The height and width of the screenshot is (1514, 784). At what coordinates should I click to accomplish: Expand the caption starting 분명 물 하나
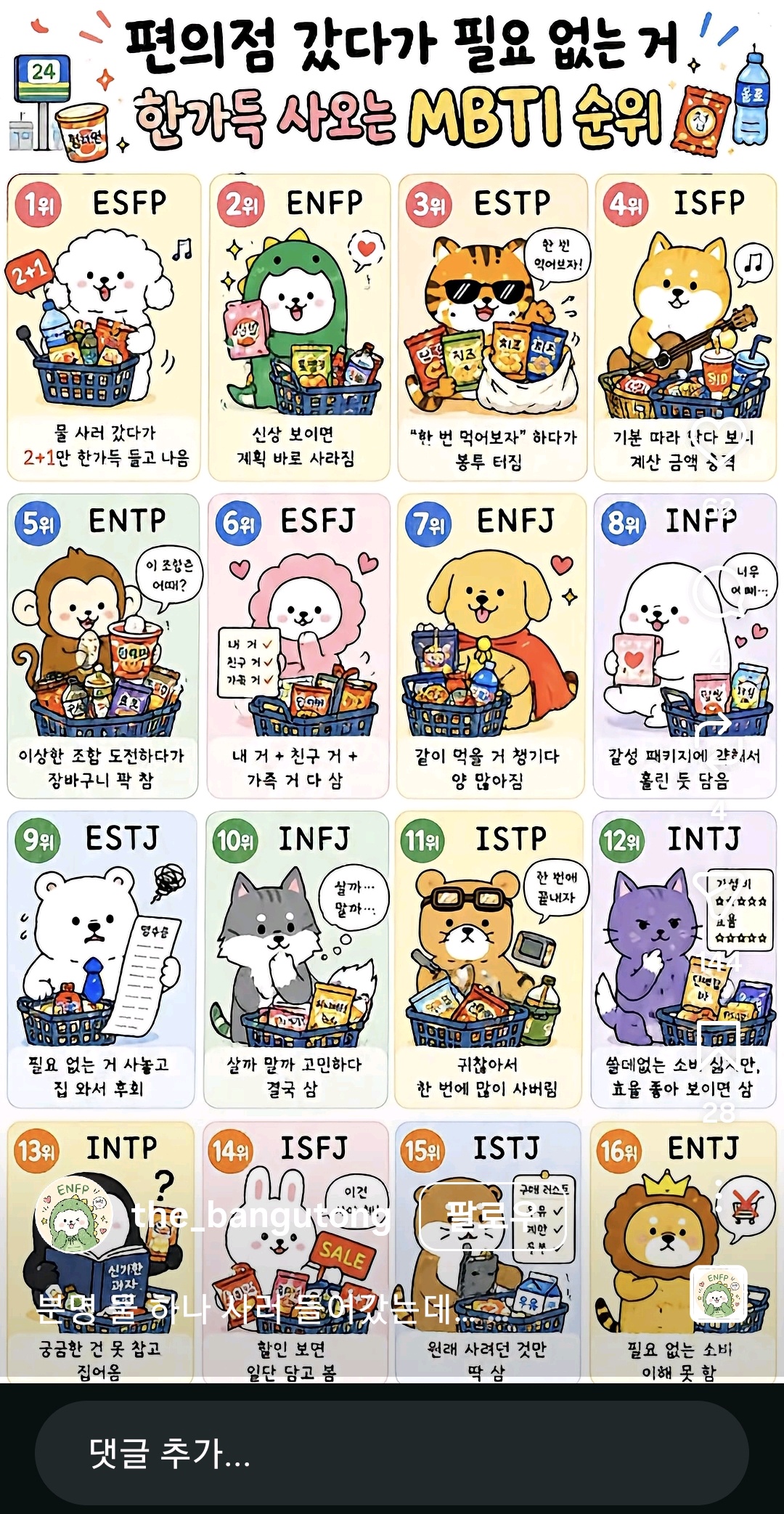point(257,1308)
